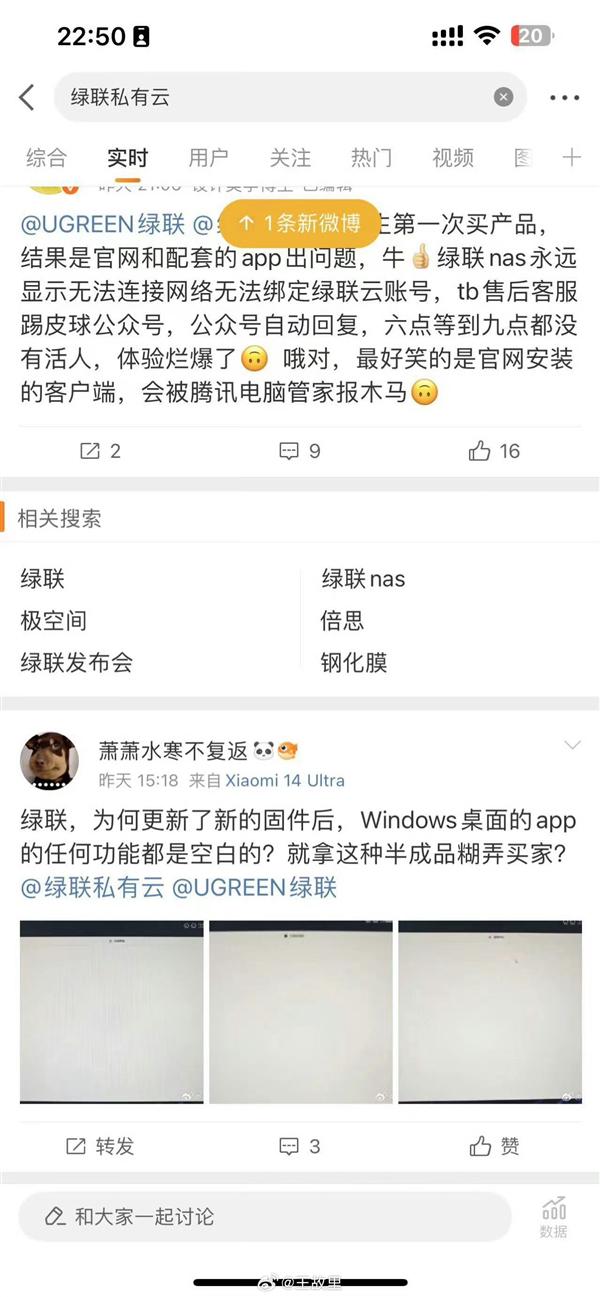Screen dimensions: 600x1297
Task: Switch to the 视频 tab
Action: 452,157
